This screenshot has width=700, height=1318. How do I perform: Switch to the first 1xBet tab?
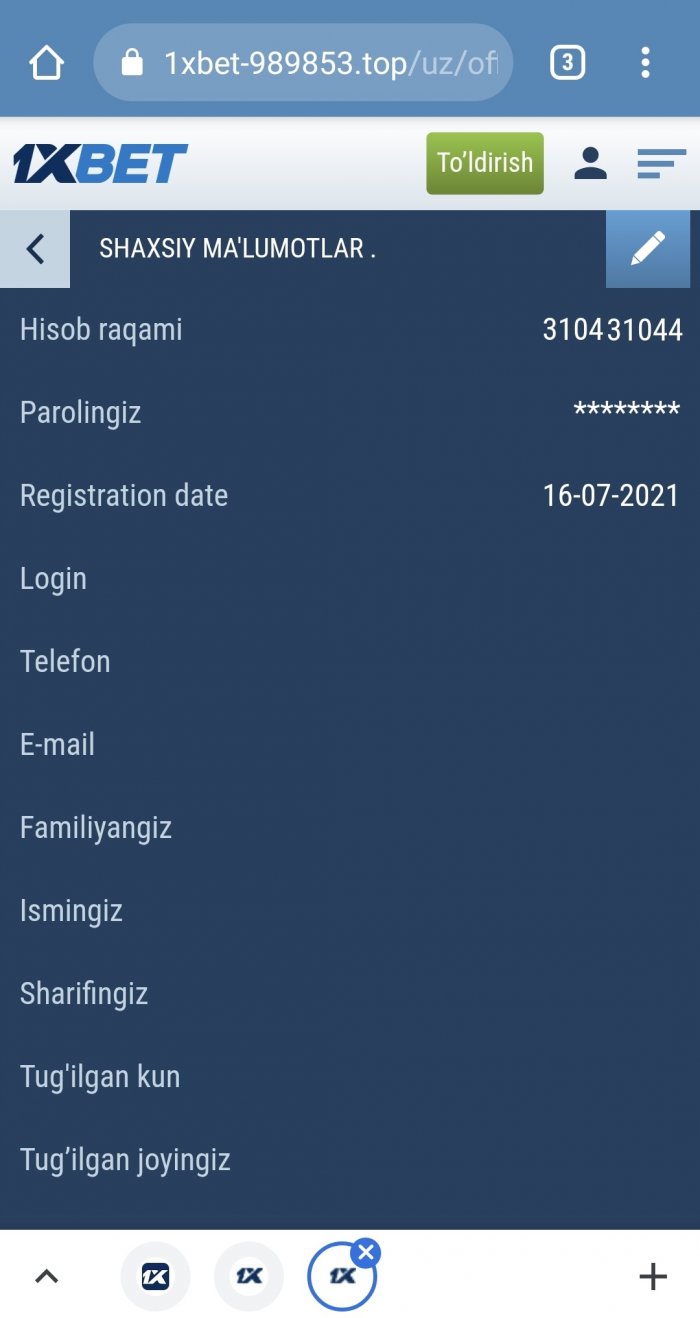155,1276
